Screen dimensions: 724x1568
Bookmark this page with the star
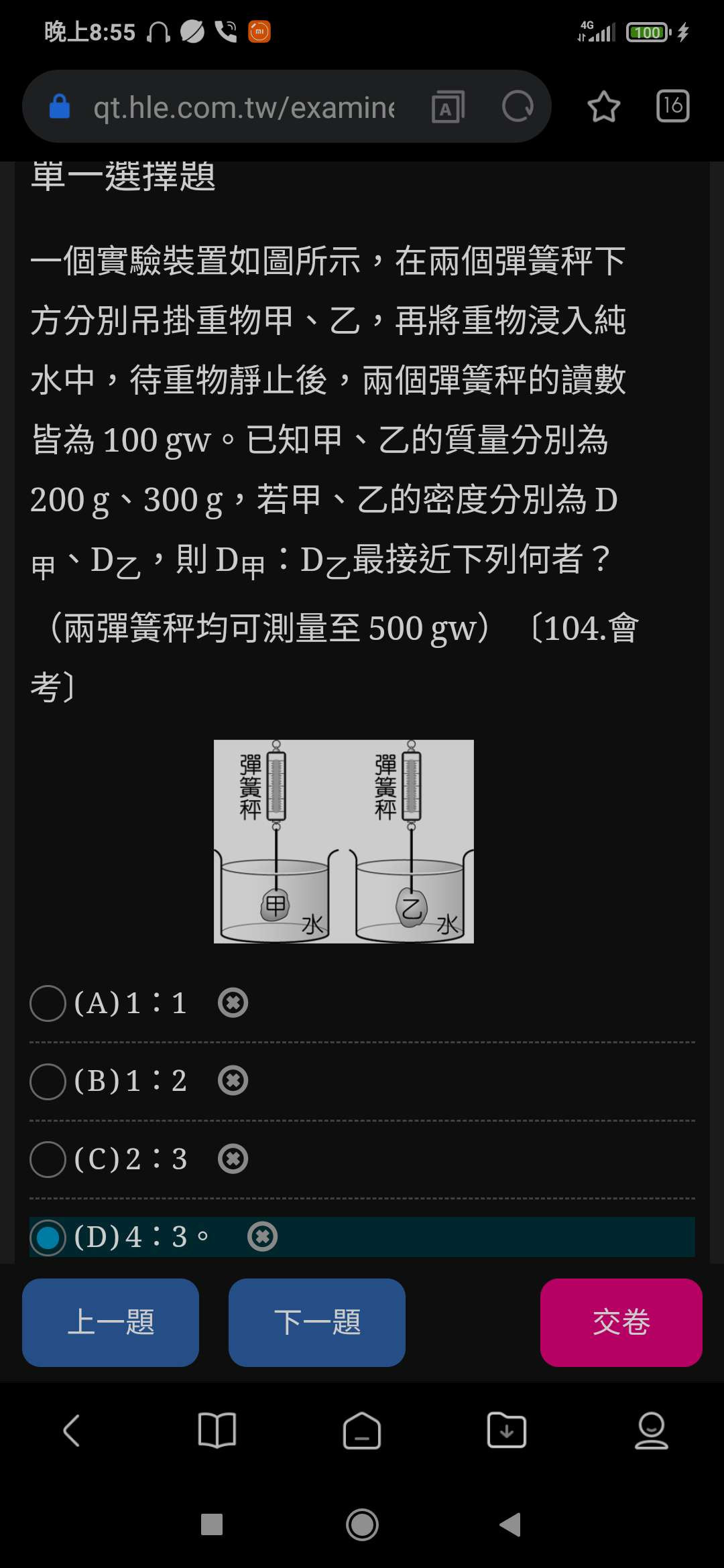pyautogui.click(x=603, y=107)
